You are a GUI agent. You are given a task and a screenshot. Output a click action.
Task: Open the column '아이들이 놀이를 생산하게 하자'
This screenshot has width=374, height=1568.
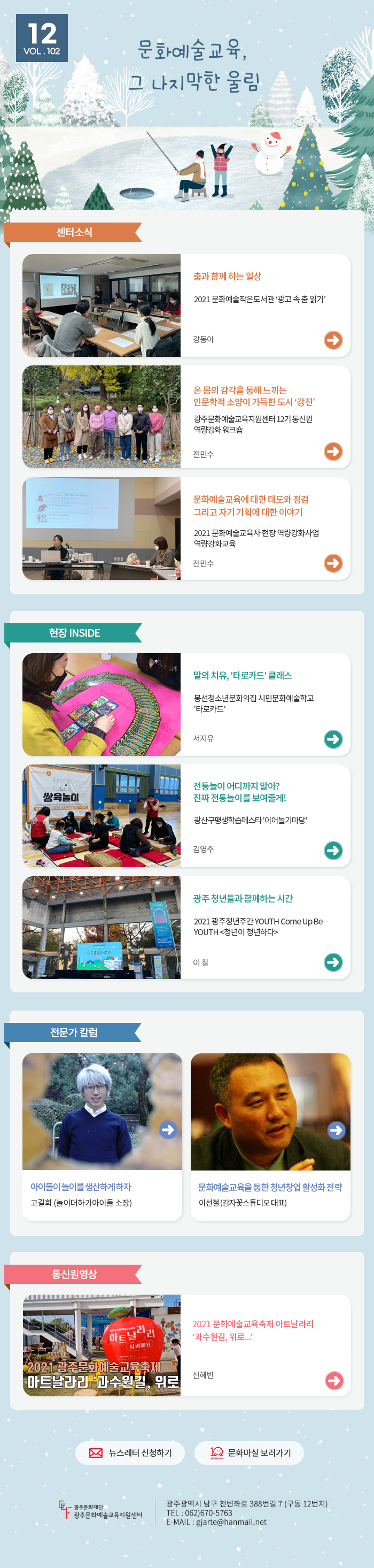click(81, 1187)
